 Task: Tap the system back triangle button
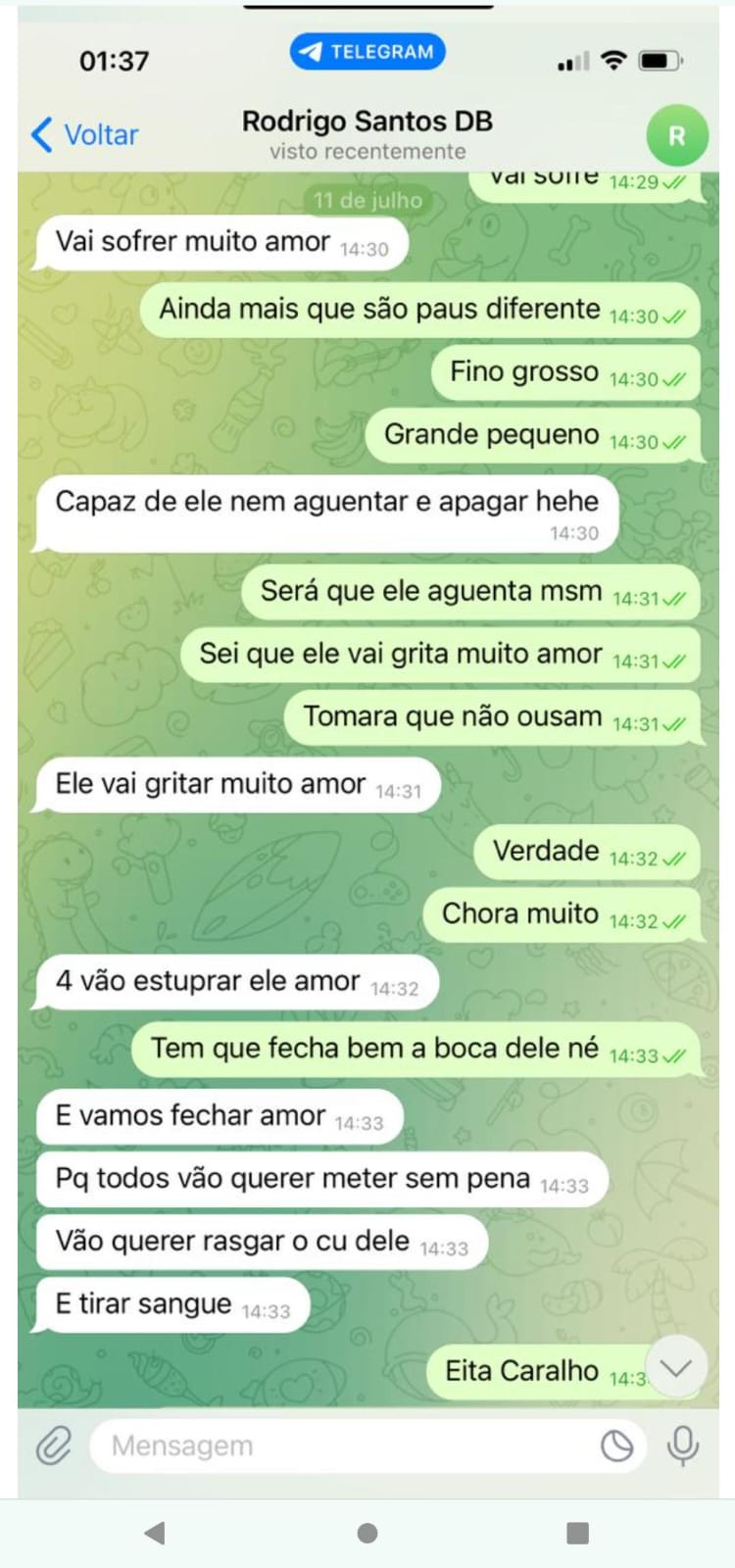(x=155, y=1533)
